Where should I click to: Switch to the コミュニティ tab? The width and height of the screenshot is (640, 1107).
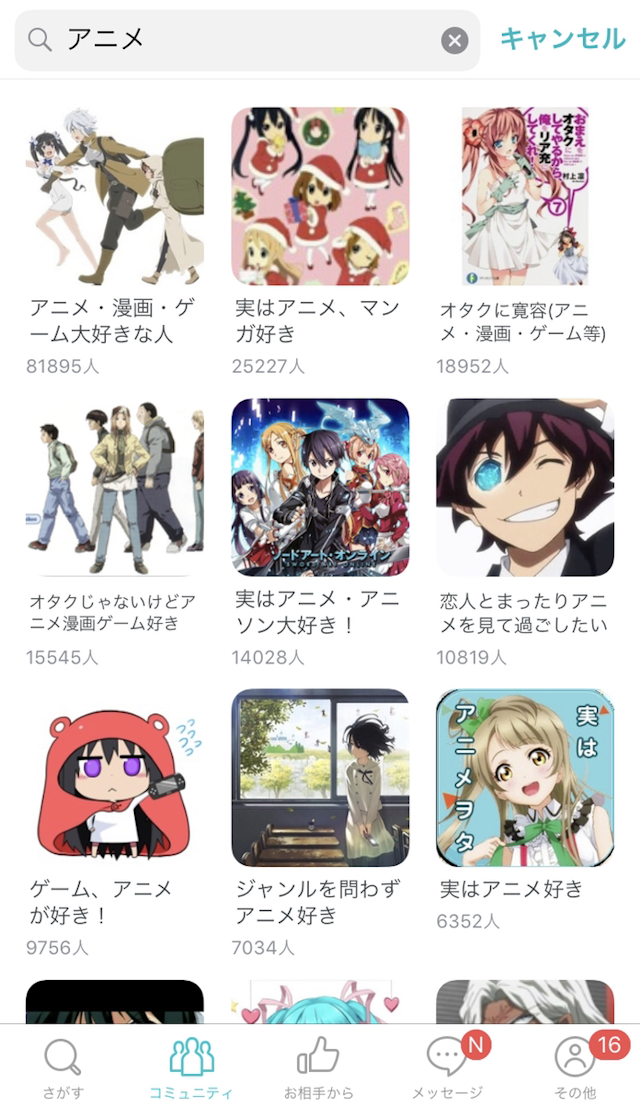(191, 1067)
